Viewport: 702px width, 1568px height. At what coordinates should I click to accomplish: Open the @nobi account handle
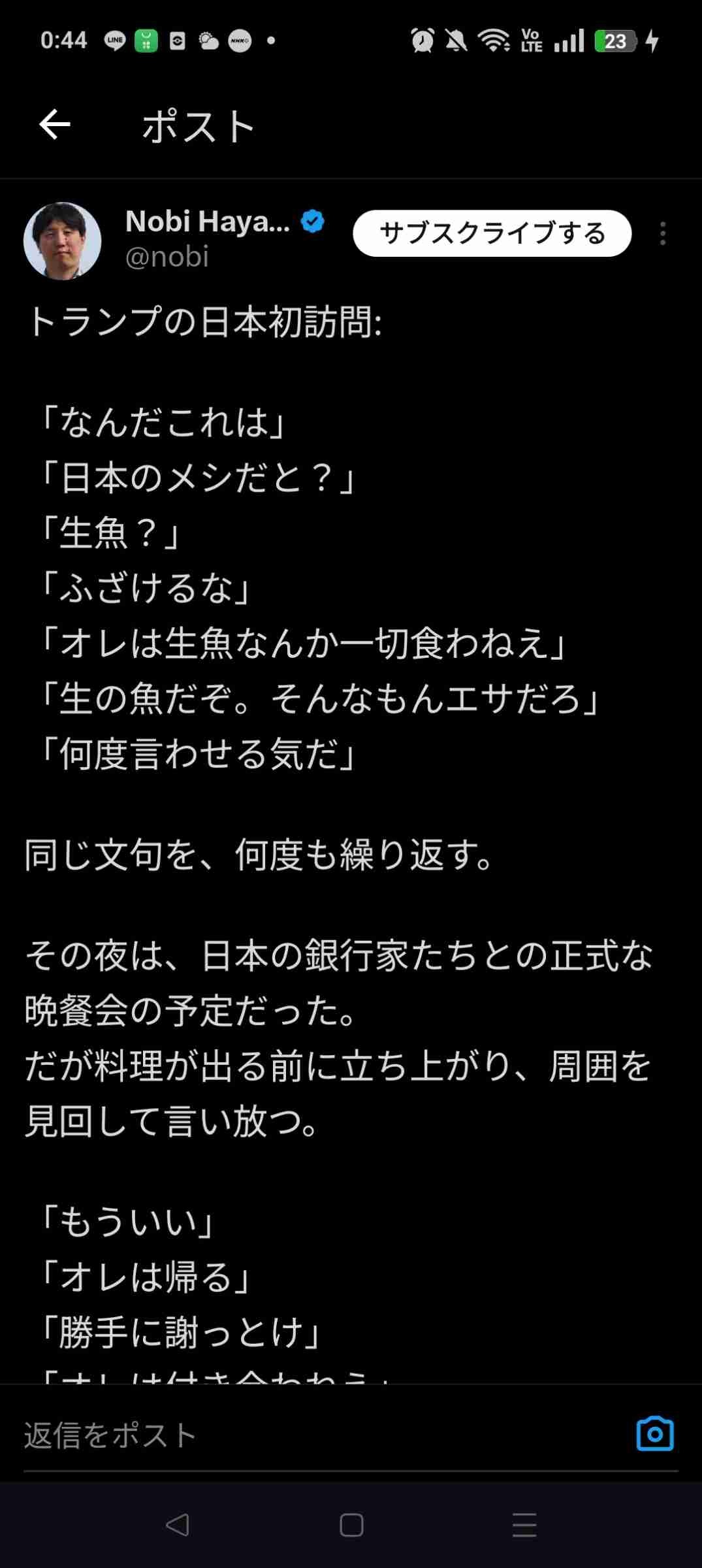pos(167,257)
